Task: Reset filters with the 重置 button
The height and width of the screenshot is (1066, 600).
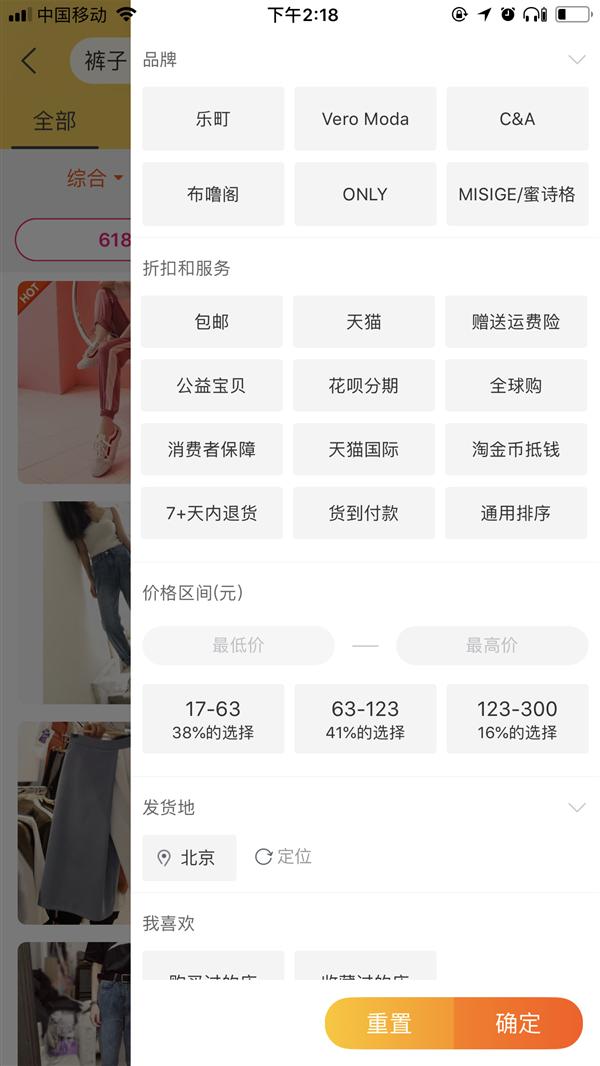Action: tap(389, 1023)
